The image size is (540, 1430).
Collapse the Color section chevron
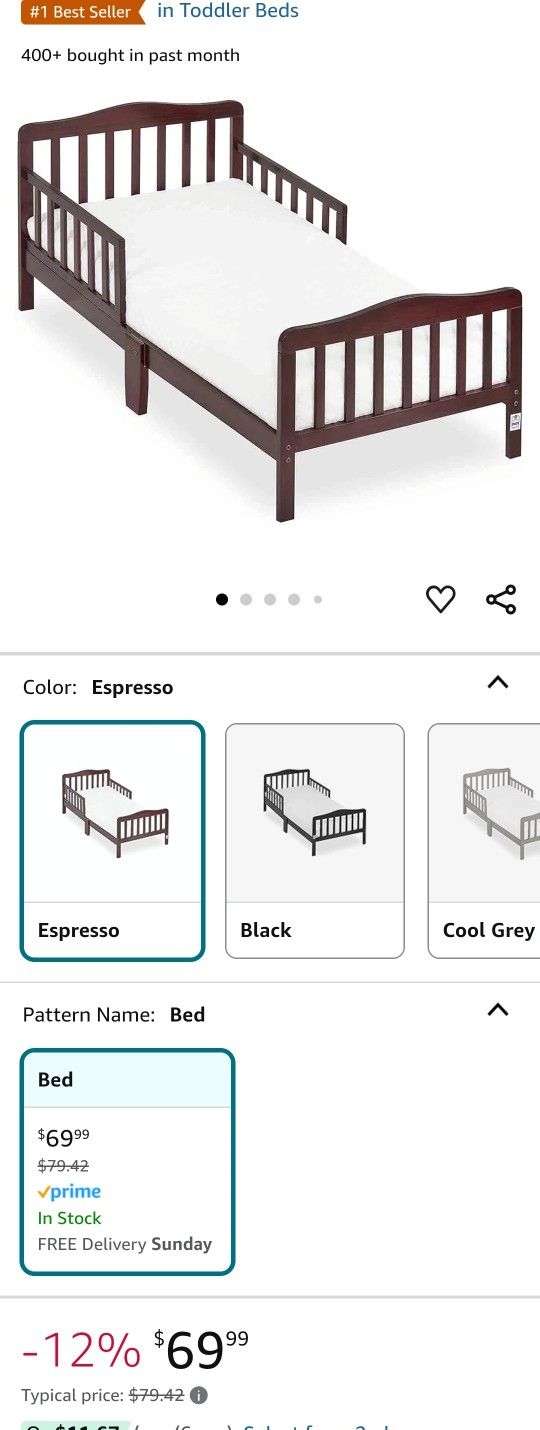(x=498, y=683)
